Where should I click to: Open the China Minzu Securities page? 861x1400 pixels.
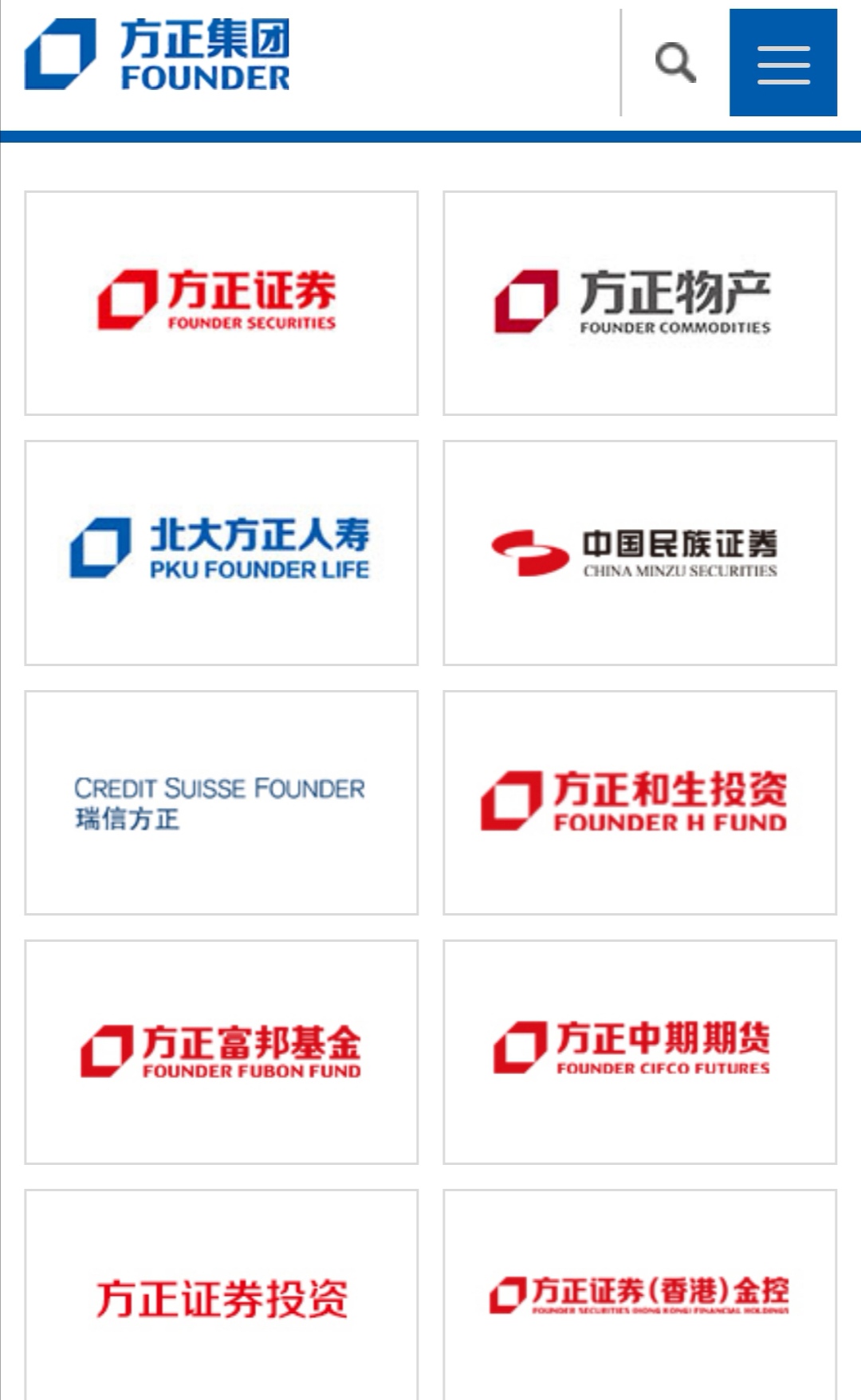pos(639,550)
